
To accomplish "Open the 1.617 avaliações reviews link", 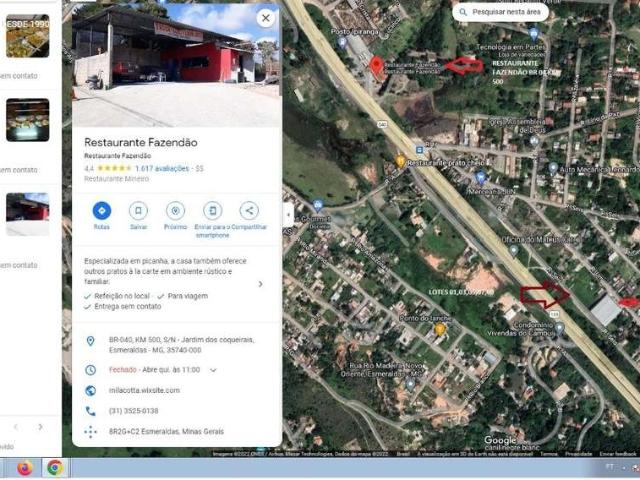I will click(161, 168).
